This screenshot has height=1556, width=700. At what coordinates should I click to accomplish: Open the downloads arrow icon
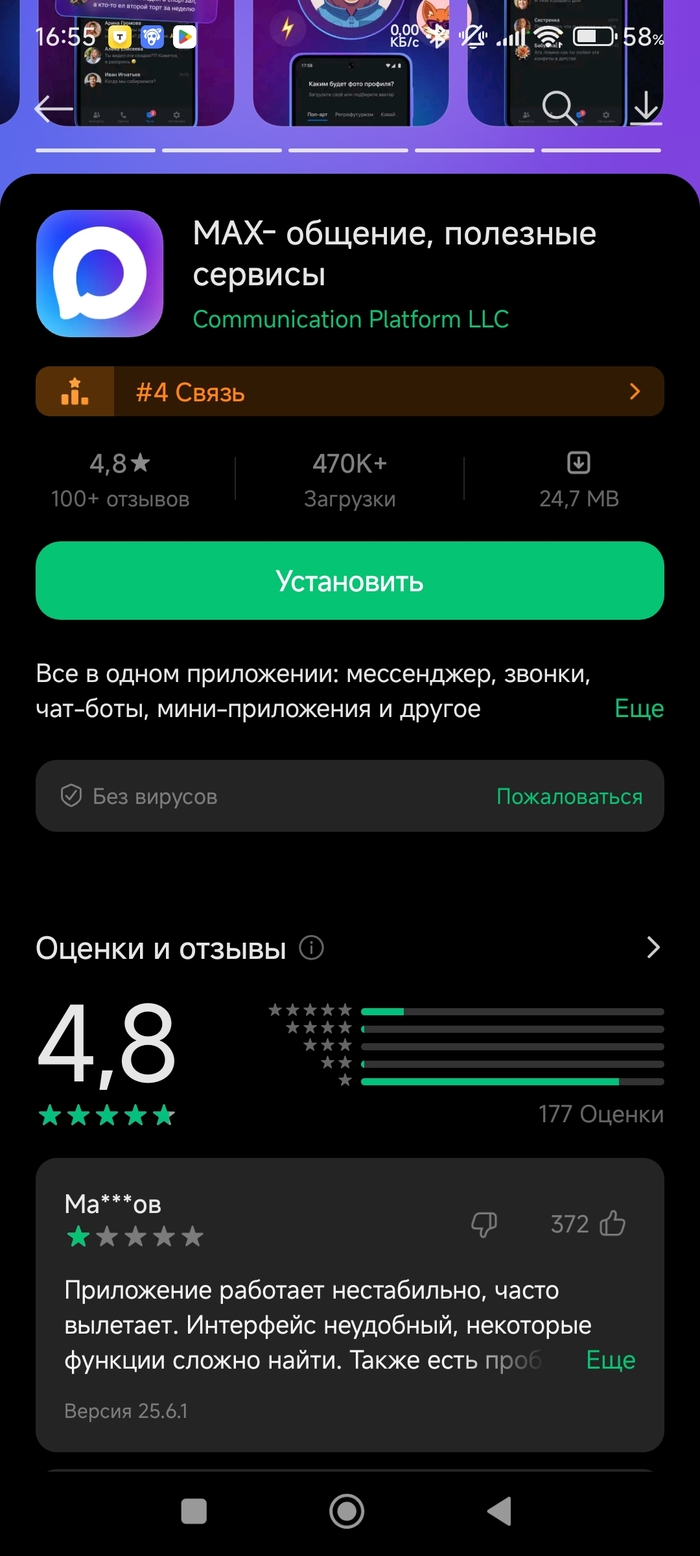(x=647, y=108)
